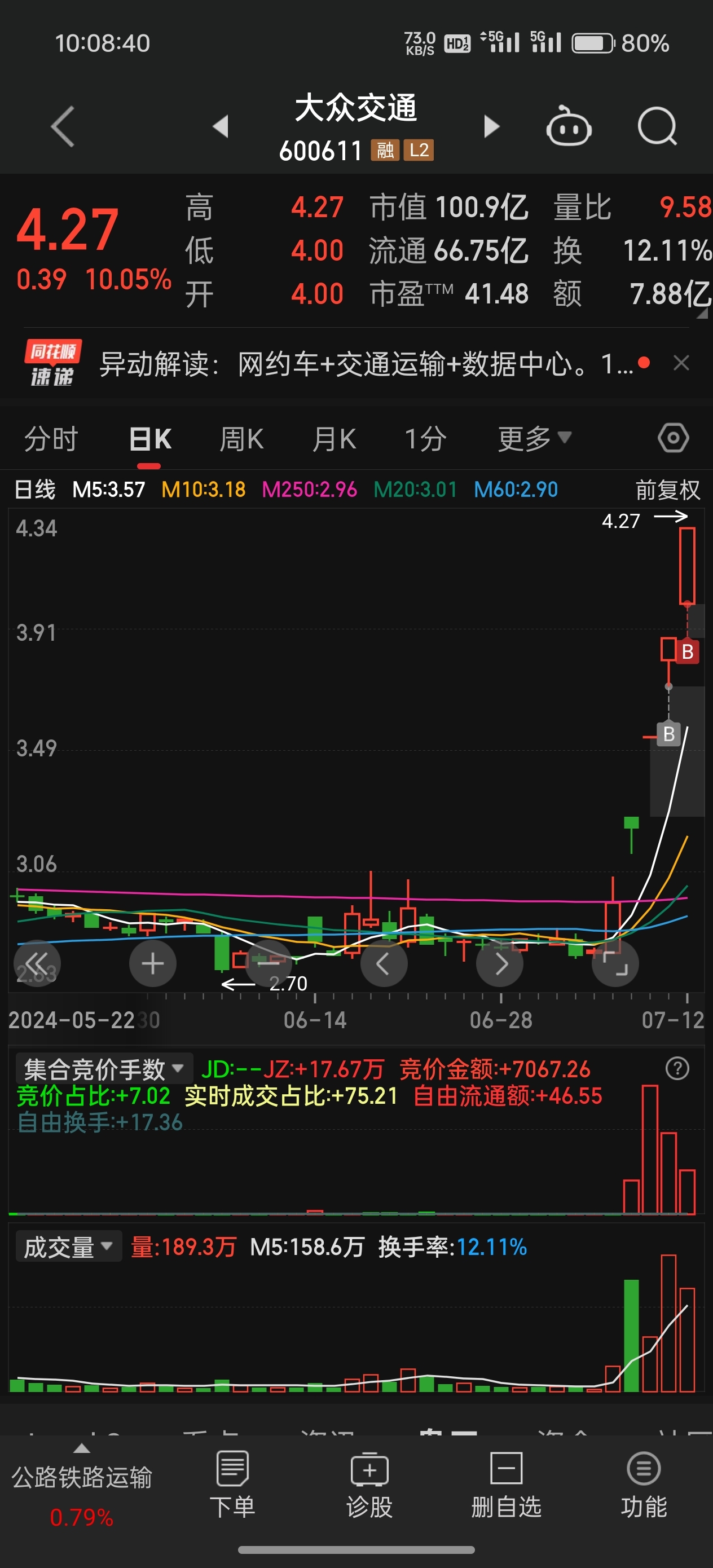The height and width of the screenshot is (1568, 713).
Task: Remove stock via 删自选
Action: point(507,1485)
